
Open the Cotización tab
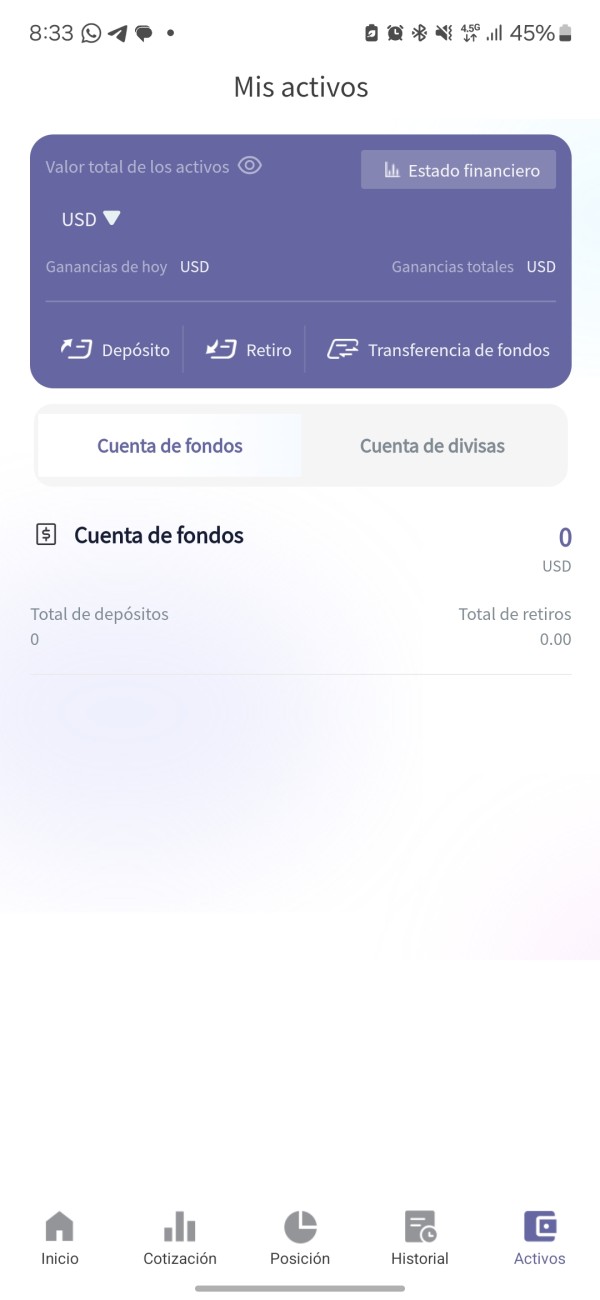point(180,1239)
